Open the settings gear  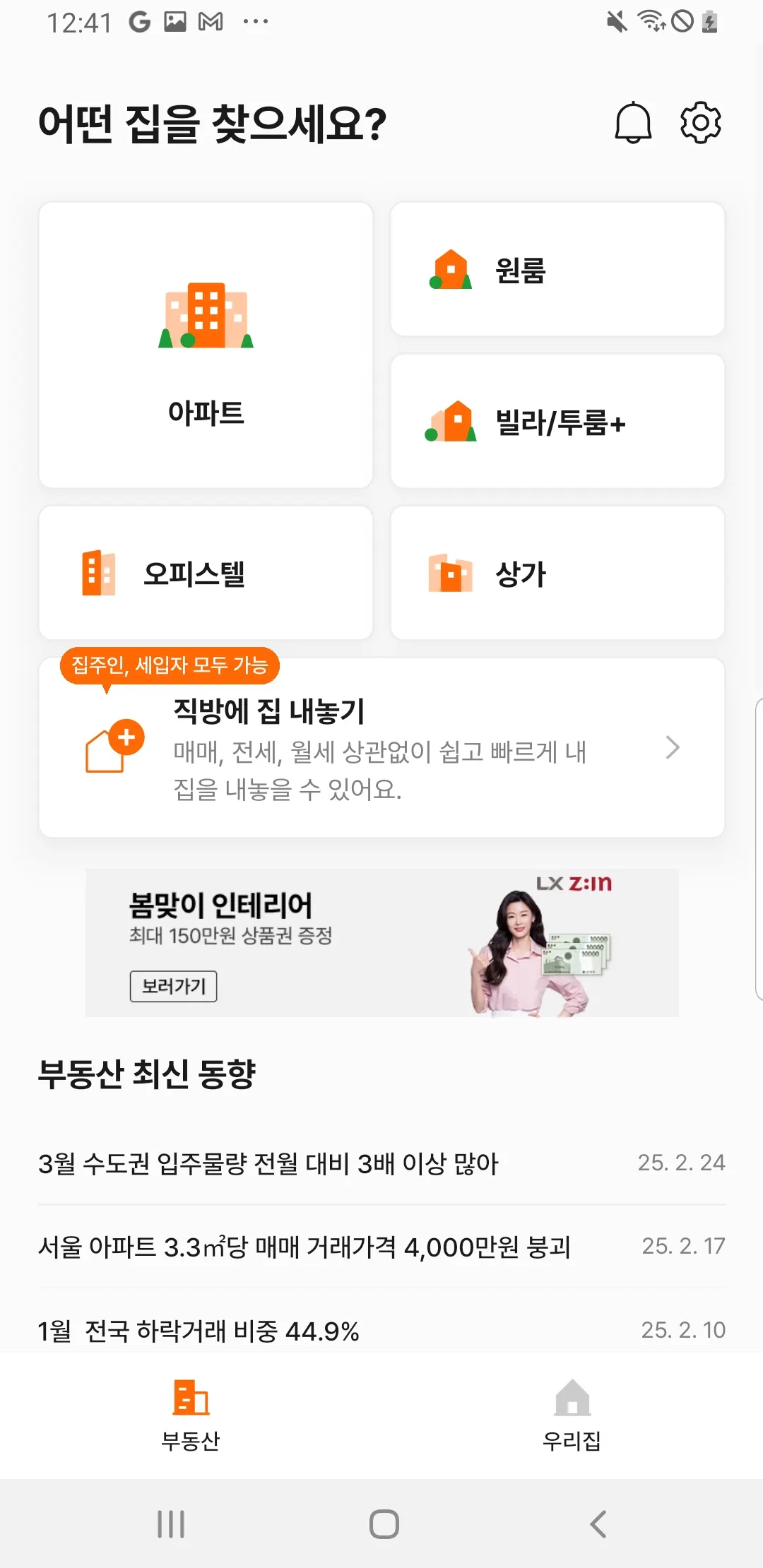(700, 123)
